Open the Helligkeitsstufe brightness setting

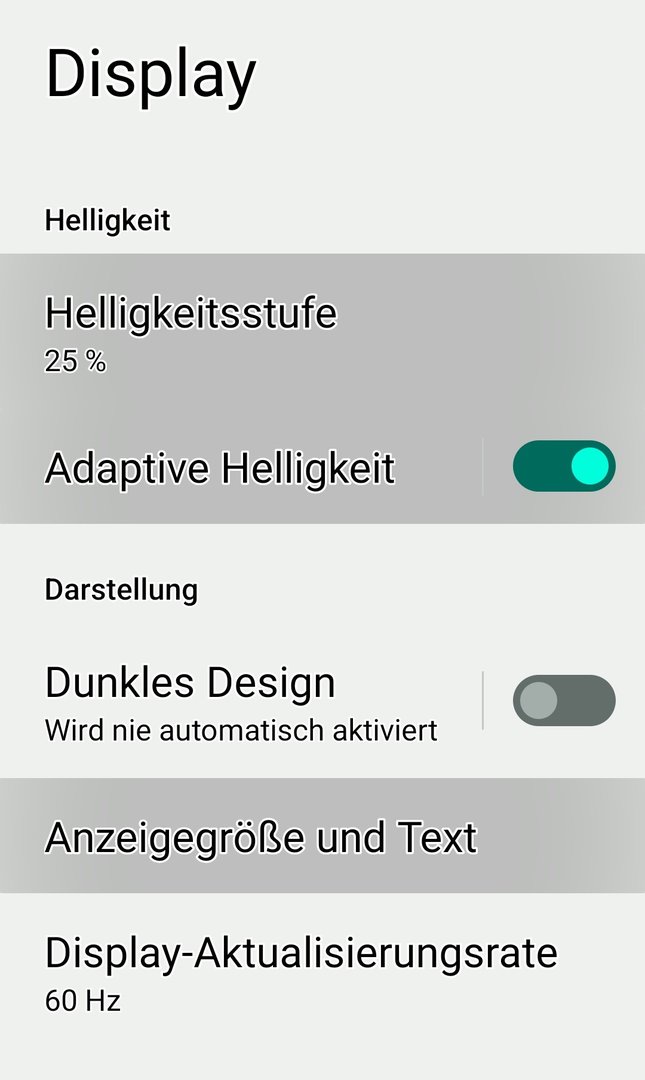[x=190, y=332]
